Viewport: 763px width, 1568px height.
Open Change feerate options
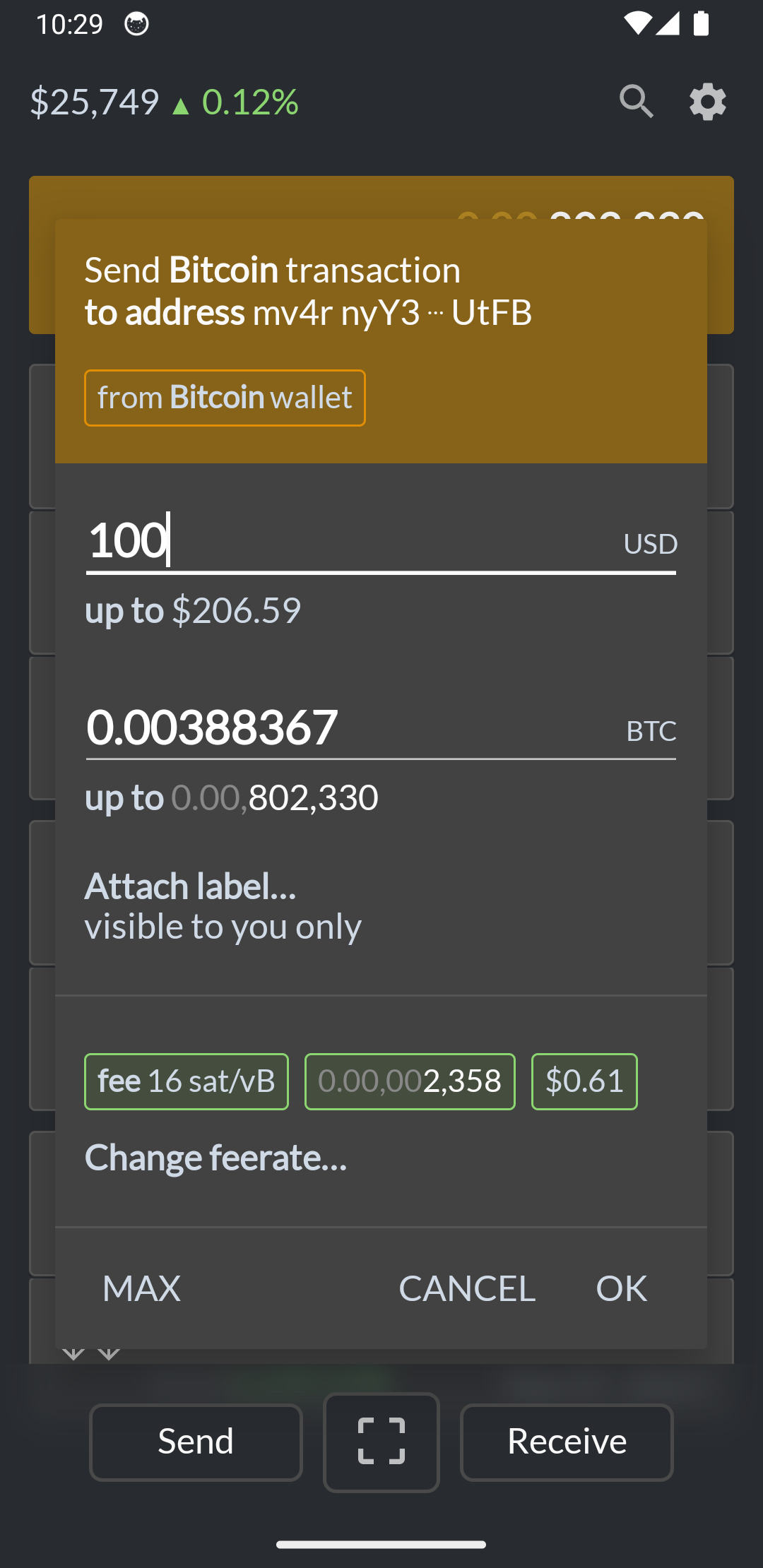216,1158
